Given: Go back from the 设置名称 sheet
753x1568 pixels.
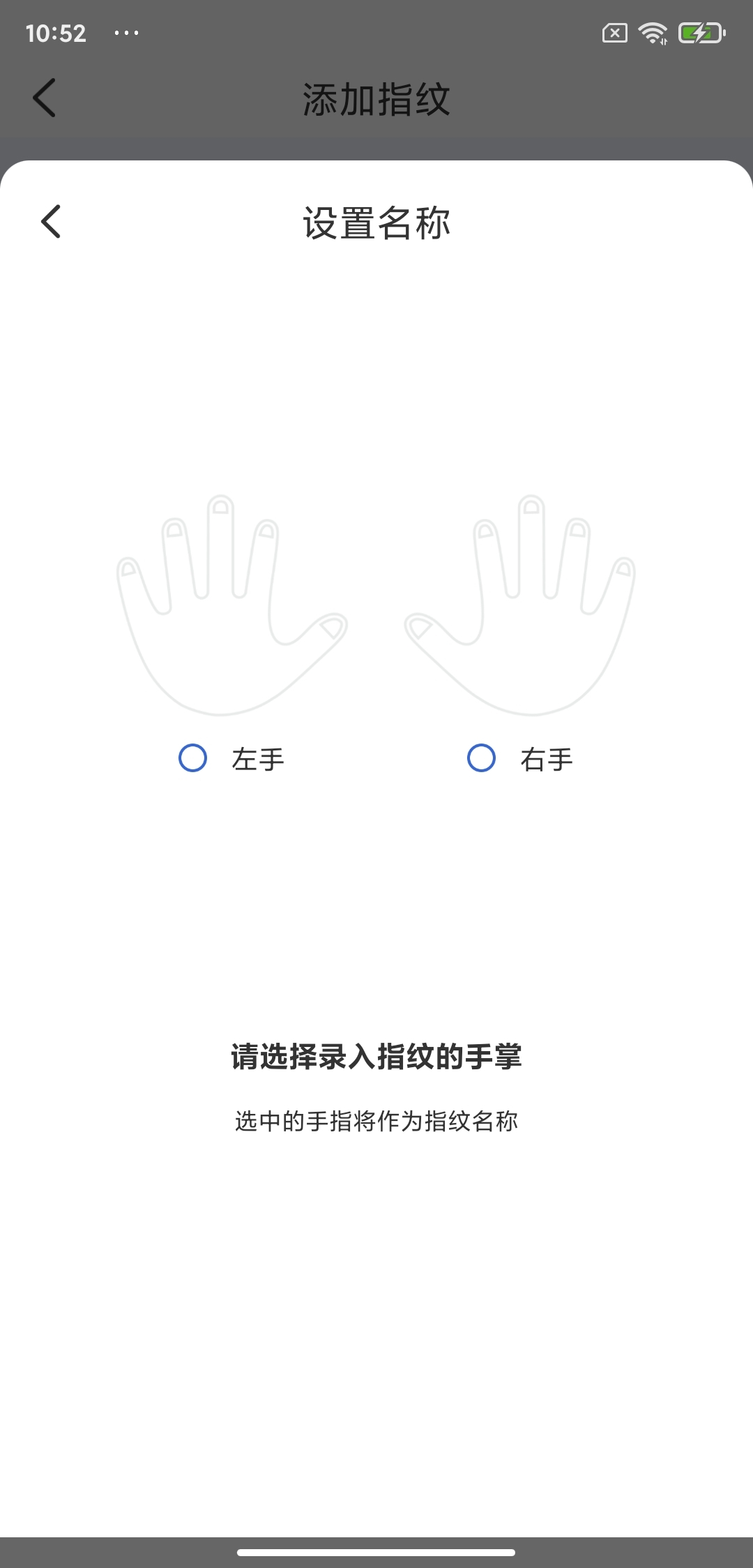Looking at the screenshot, I should pos(51,222).
